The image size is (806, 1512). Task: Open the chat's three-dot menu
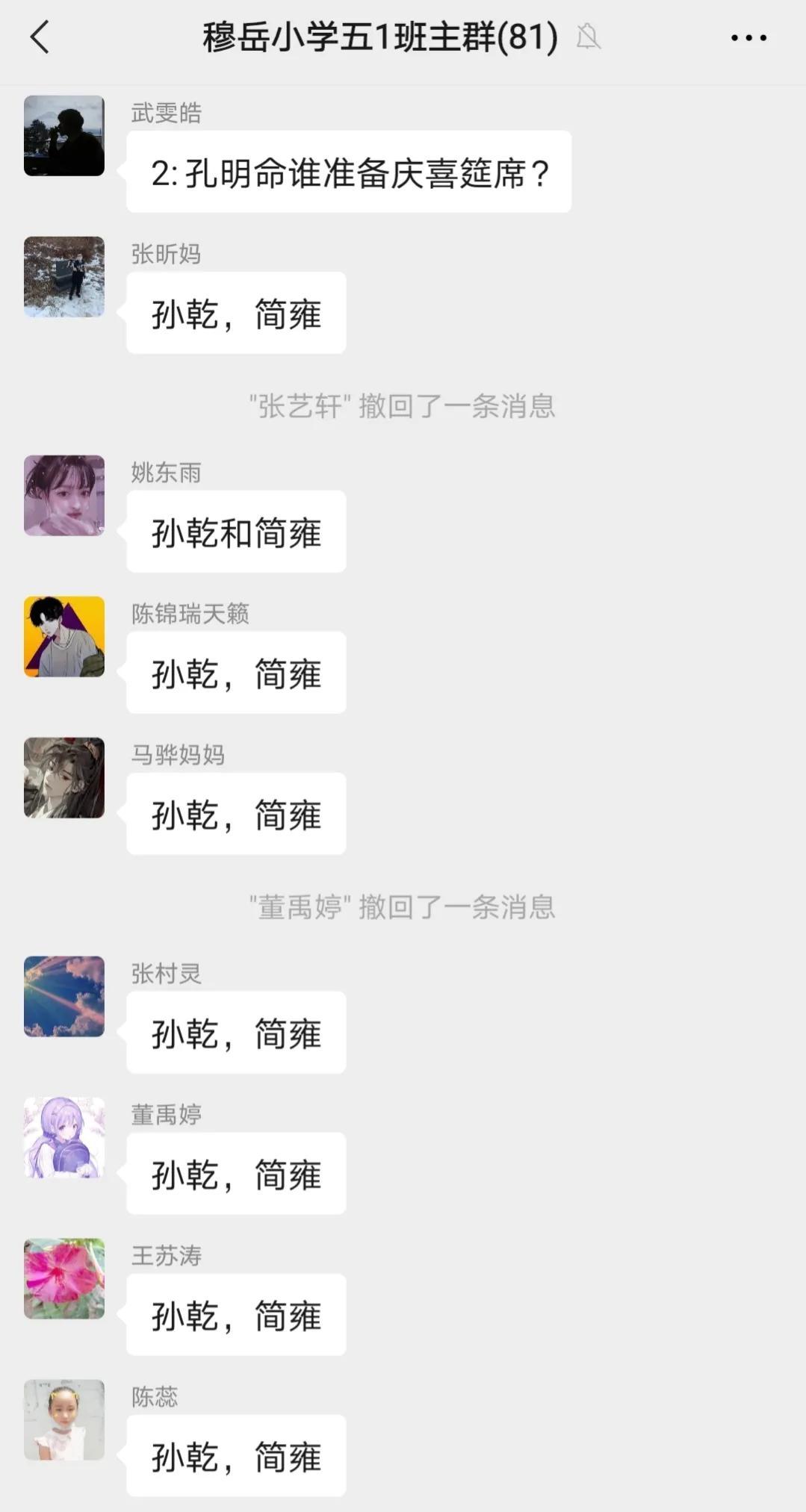coord(748,37)
